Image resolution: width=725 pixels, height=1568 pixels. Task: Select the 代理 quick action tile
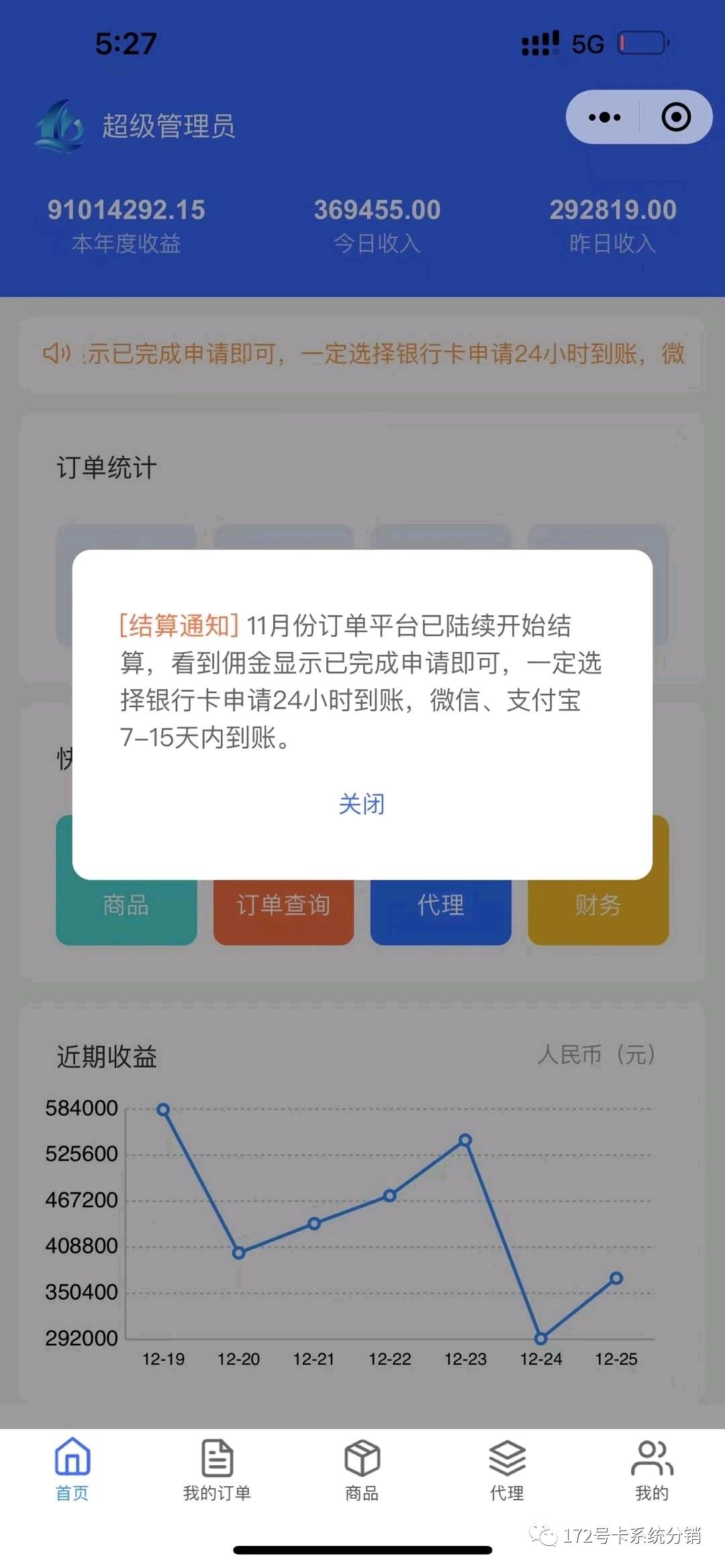pos(440,905)
